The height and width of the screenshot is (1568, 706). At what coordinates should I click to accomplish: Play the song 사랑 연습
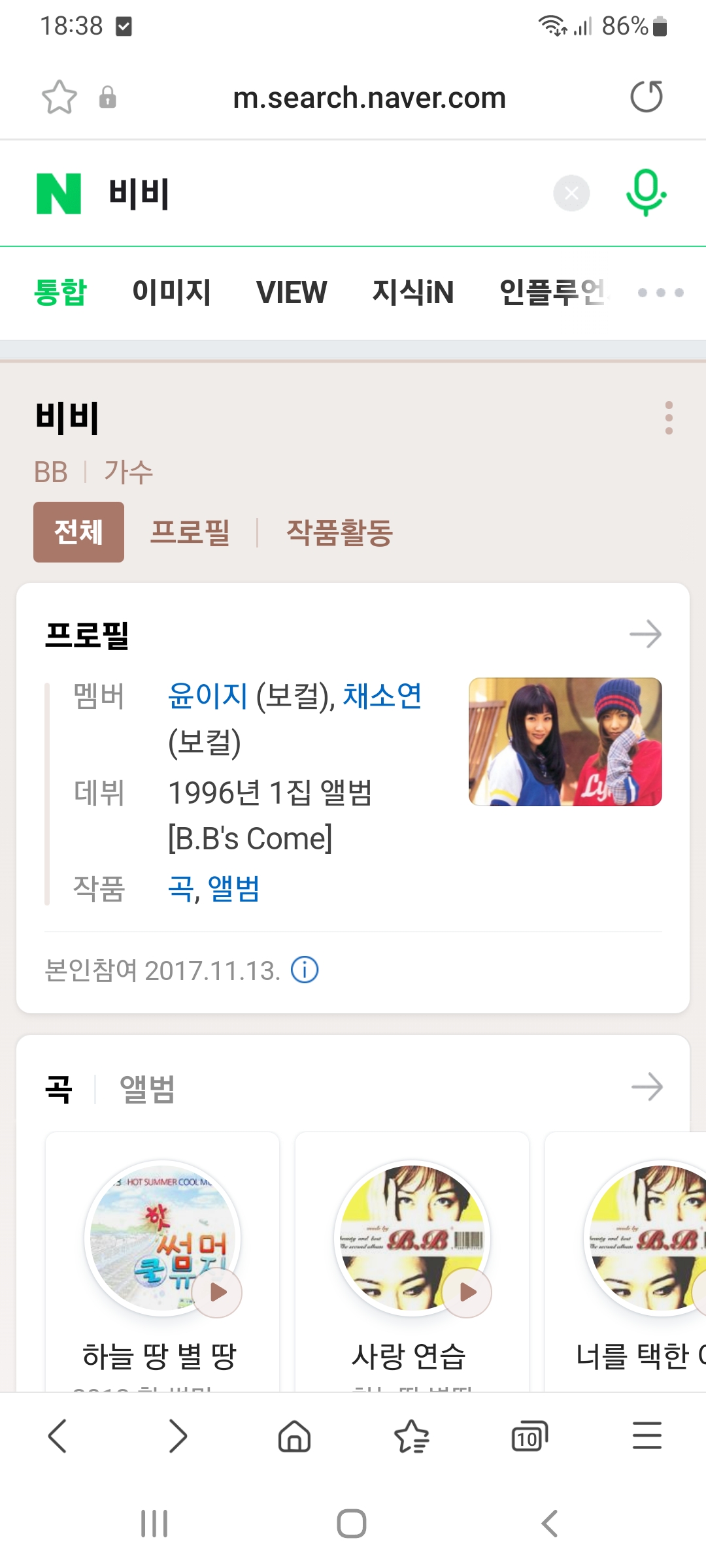click(x=467, y=1292)
